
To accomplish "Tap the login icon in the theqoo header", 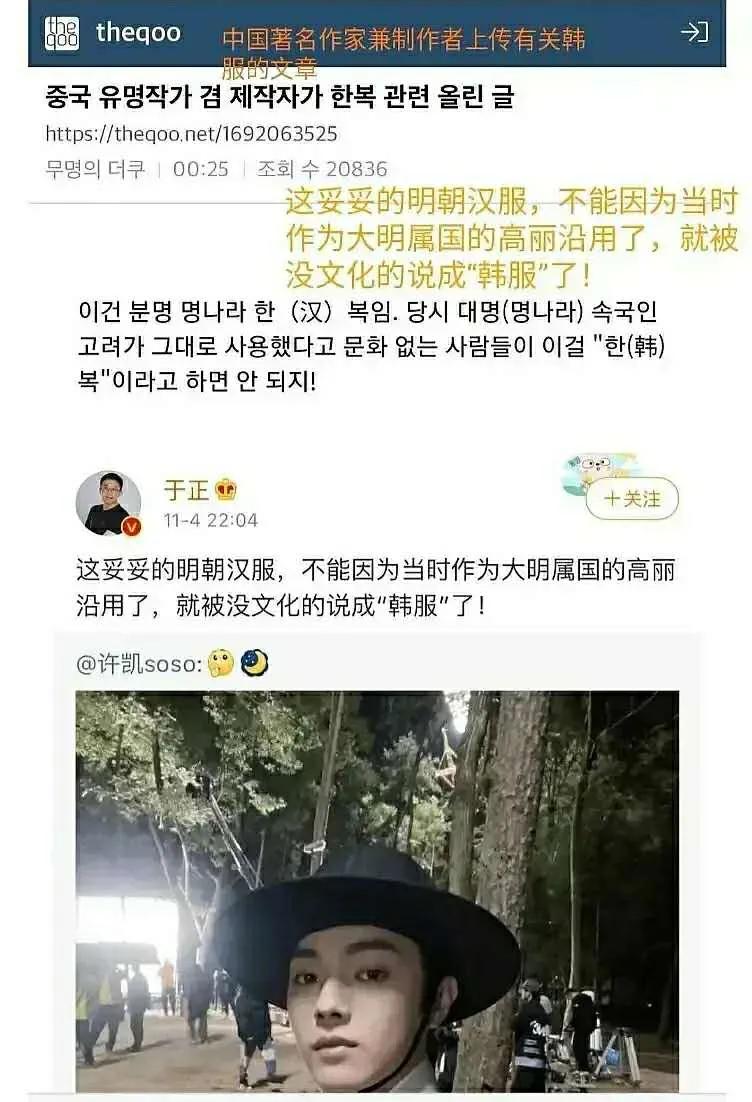I will pos(694,32).
